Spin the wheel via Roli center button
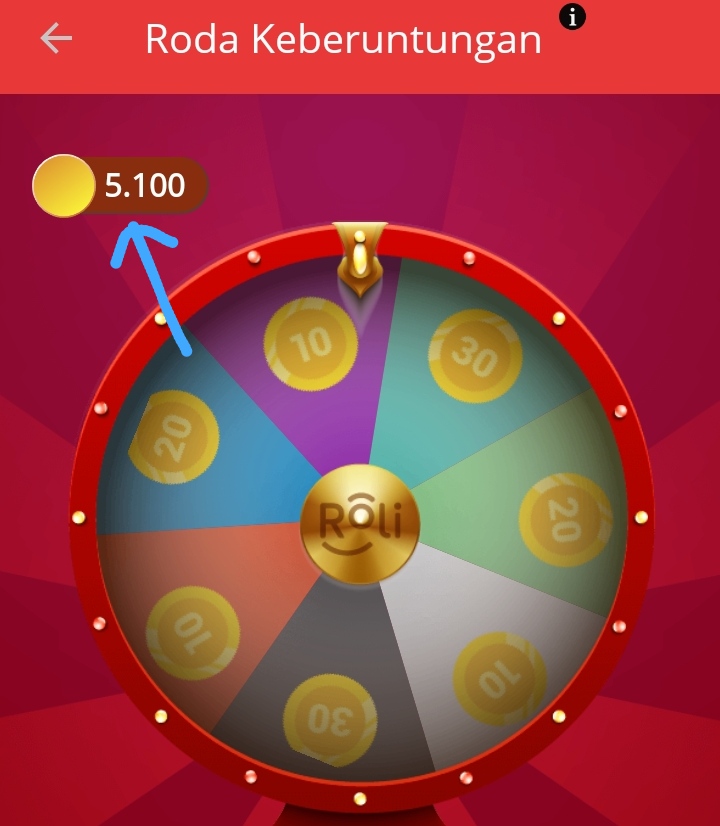Viewport: 720px width, 826px height. coord(360,523)
